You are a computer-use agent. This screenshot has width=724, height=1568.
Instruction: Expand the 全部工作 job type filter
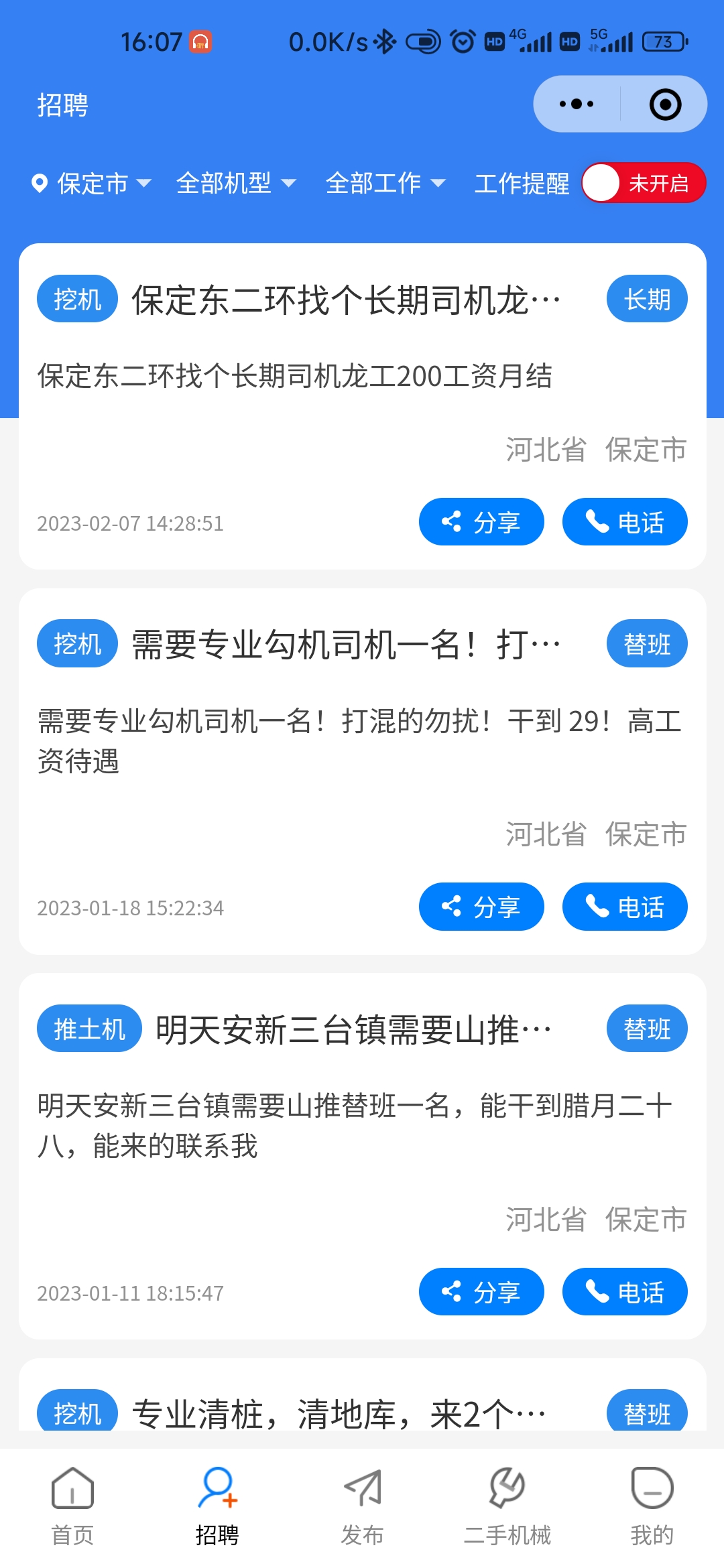click(385, 183)
